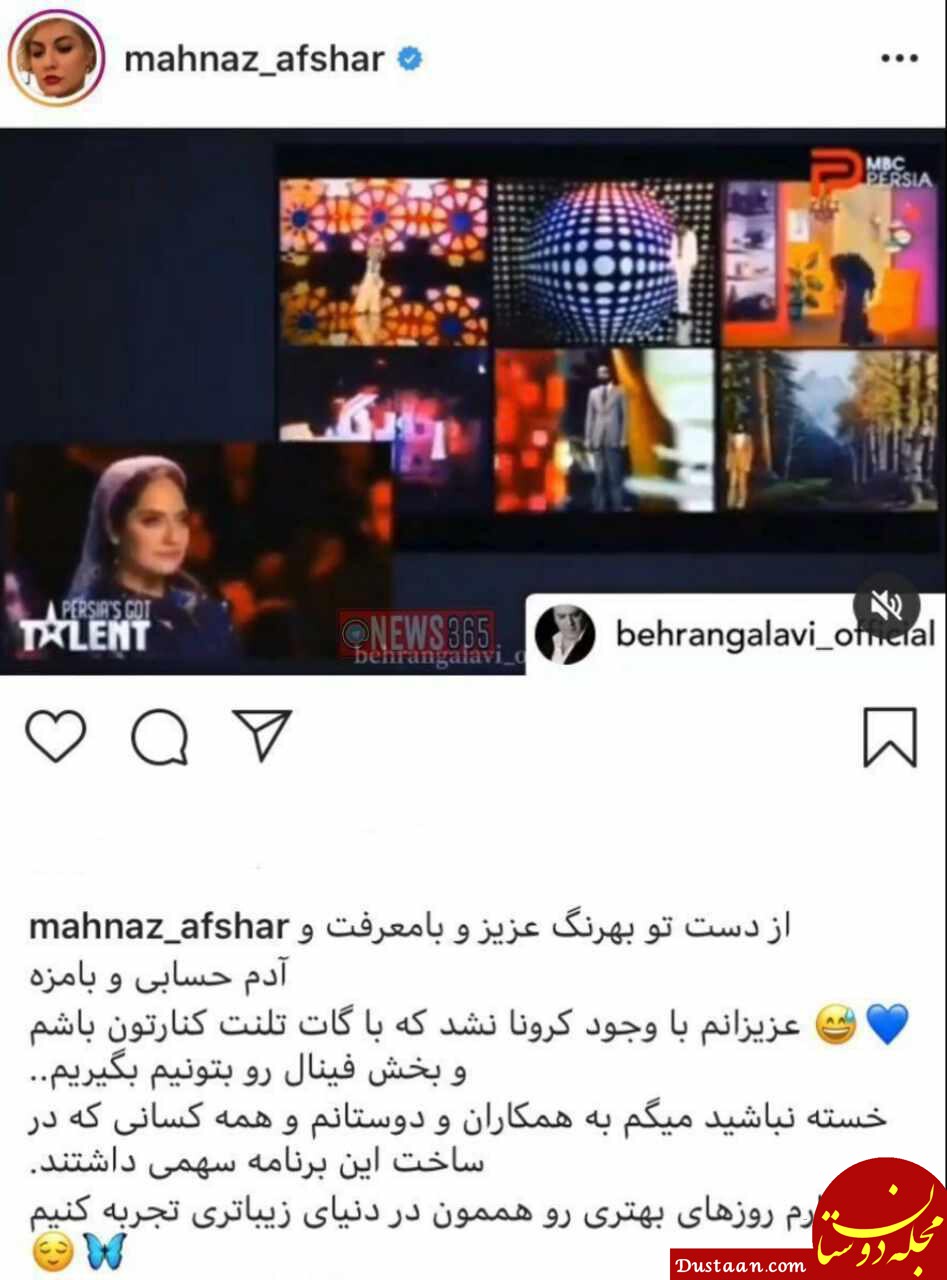Open the post's three-dot overflow menu
This screenshot has width=947, height=1280.
(898, 59)
